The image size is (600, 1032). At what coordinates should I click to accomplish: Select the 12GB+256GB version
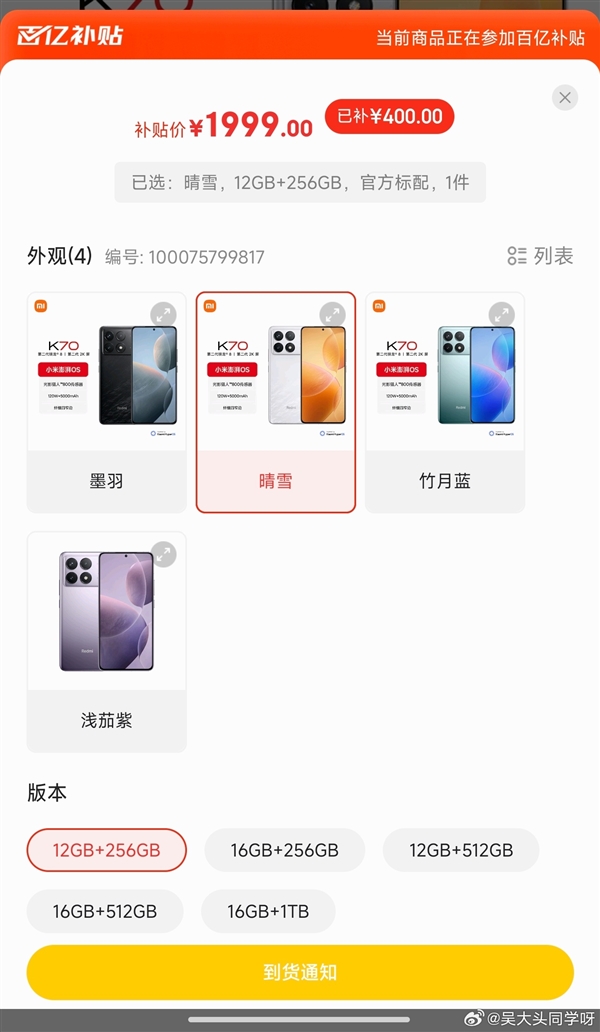tap(106, 850)
